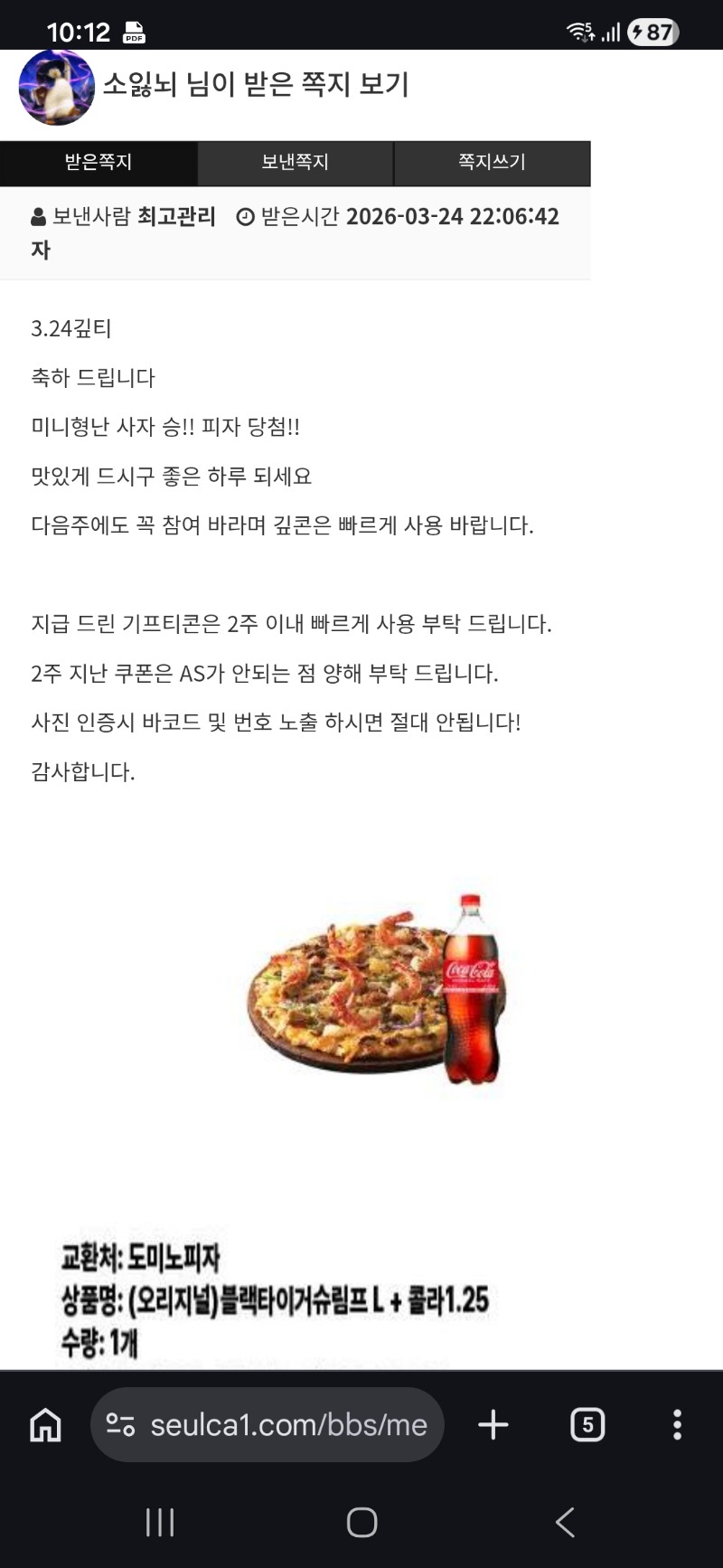Switch to the 받은쪽지 tab
The image size is (723, 1568).
coord(99,163)
